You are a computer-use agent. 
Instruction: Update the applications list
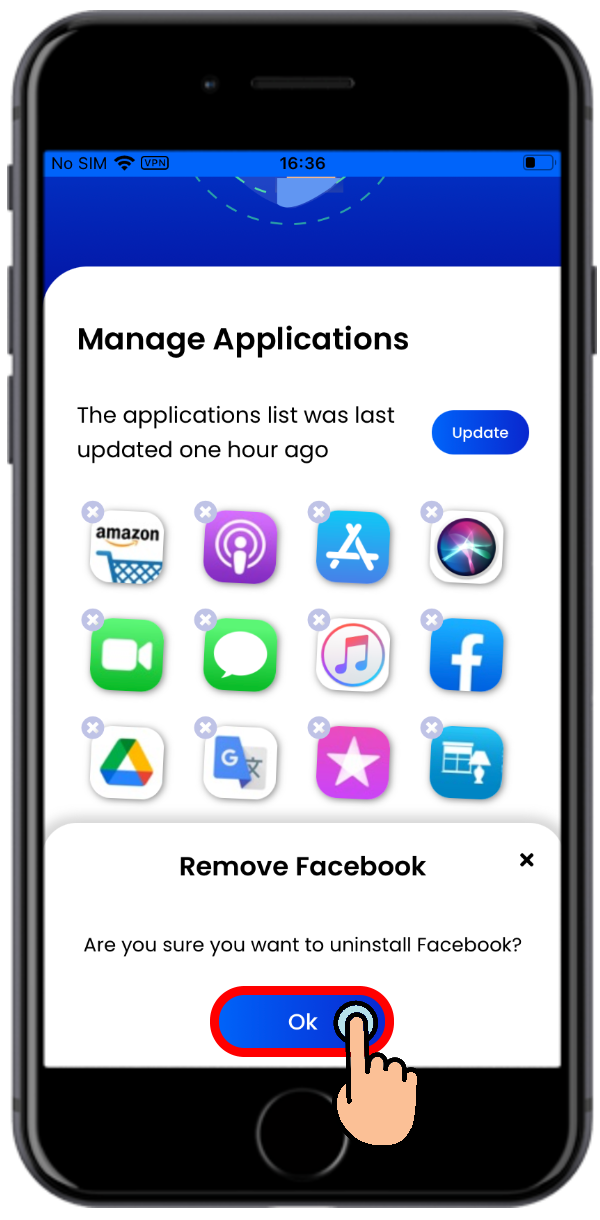point(480,433)
